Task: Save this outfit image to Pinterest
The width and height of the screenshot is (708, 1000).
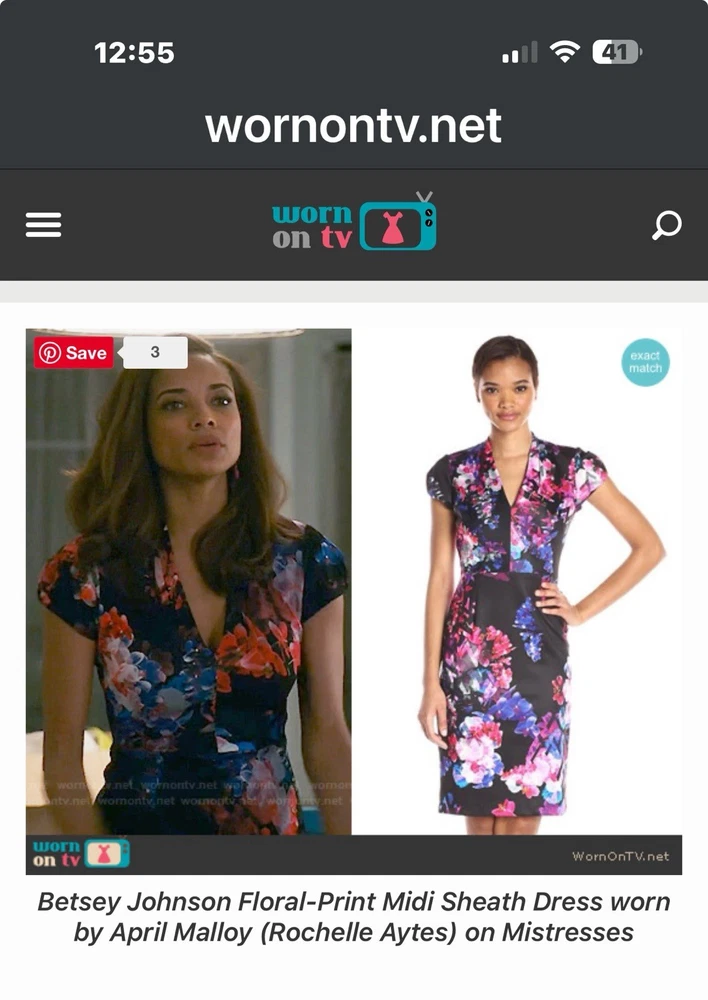Action: [74, 352]
